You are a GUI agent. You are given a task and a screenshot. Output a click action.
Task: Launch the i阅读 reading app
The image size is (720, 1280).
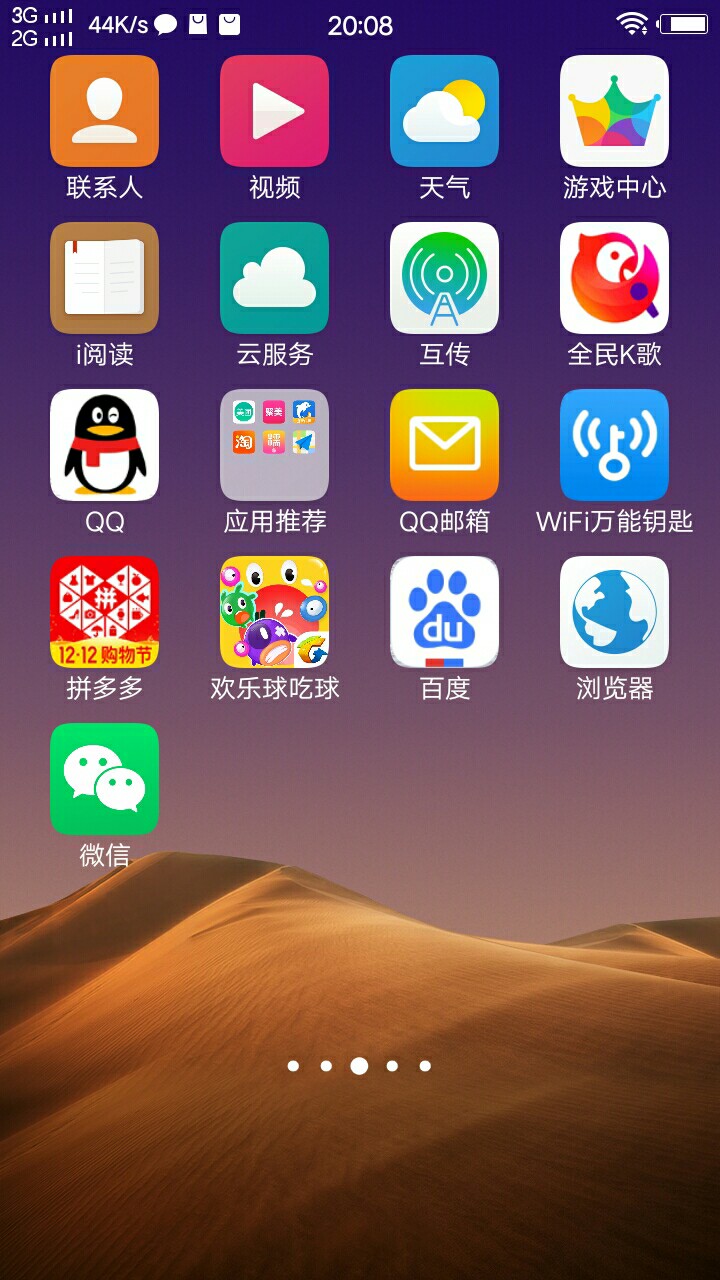click(x=104, y=278)
